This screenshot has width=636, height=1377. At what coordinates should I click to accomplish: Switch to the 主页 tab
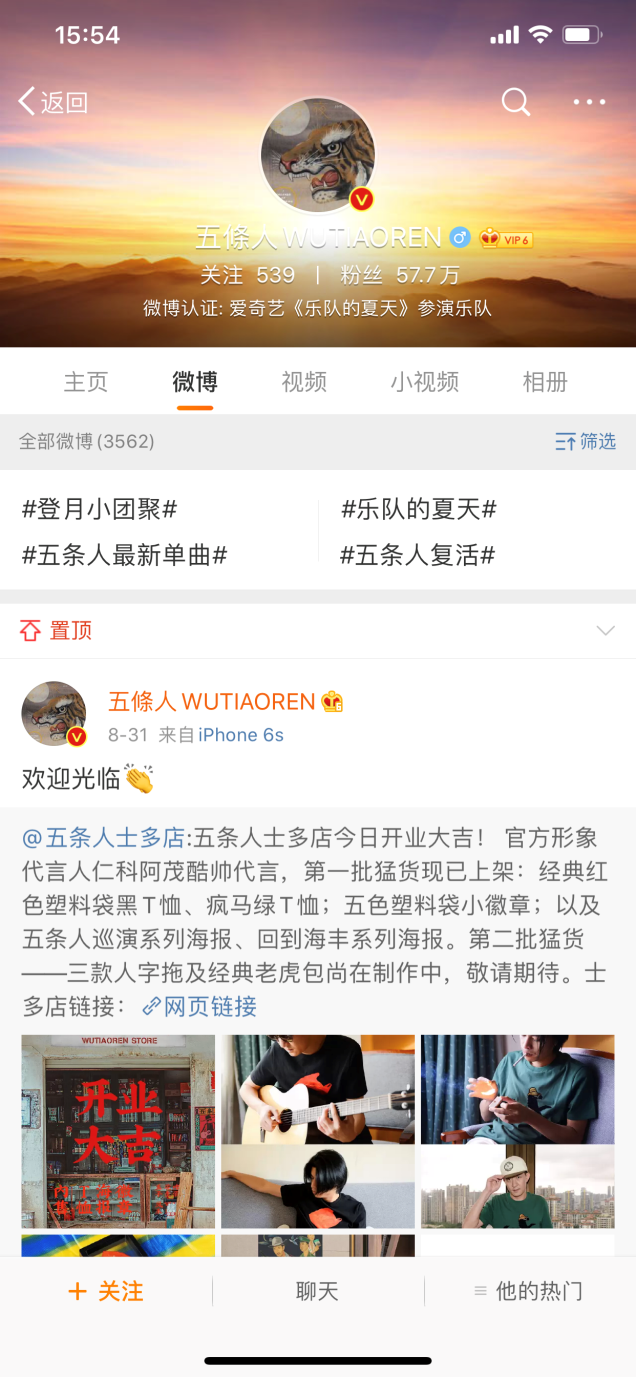point(86,381)
